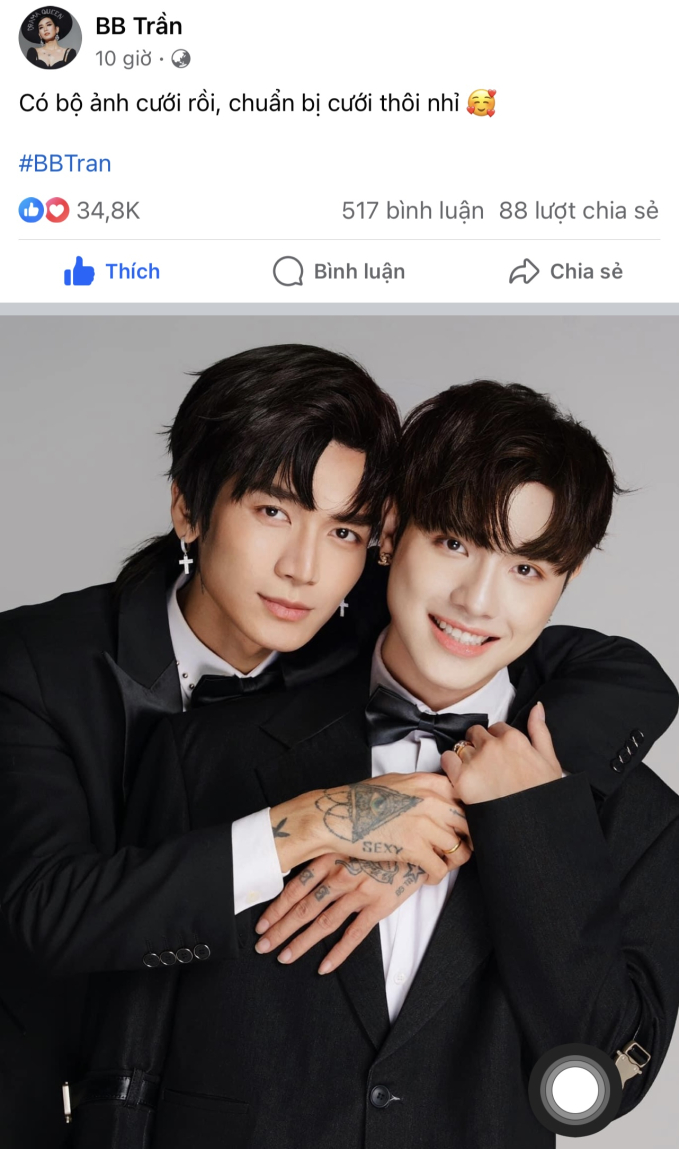679x1149 pixels.
Task: Share the post via Chia sẻ
Action: 566,271
